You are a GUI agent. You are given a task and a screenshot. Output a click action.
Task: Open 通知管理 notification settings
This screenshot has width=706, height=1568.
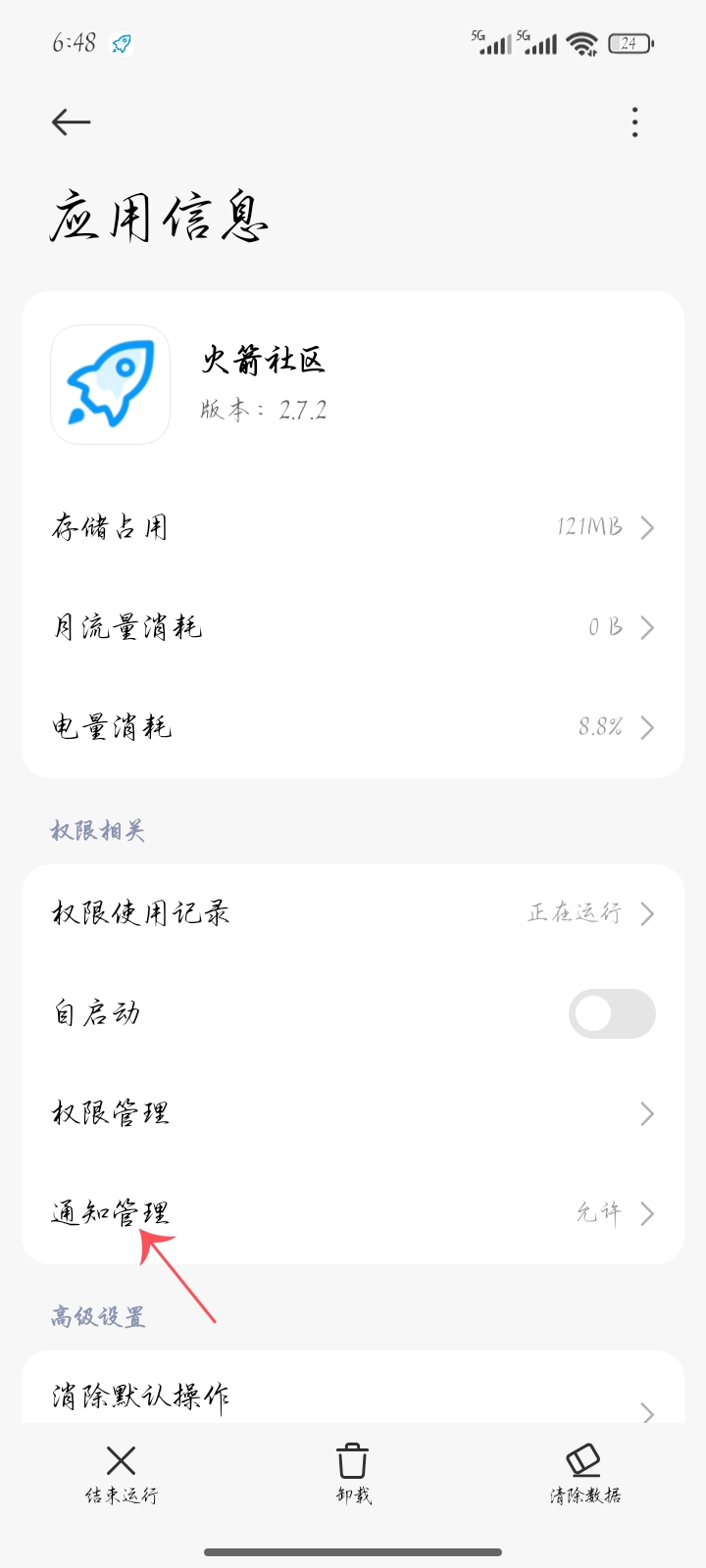click(353, 1213)
